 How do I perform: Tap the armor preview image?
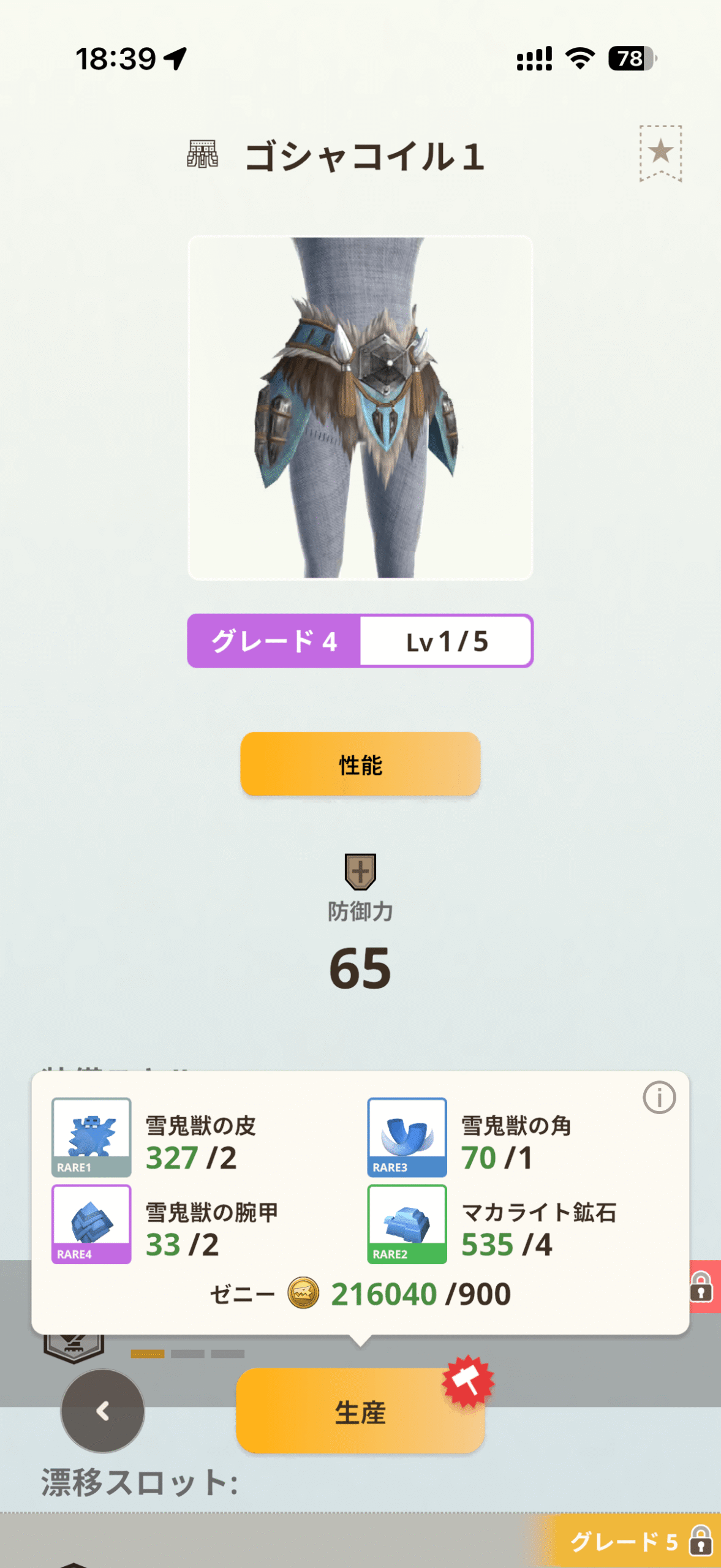(x=360, y=408)
